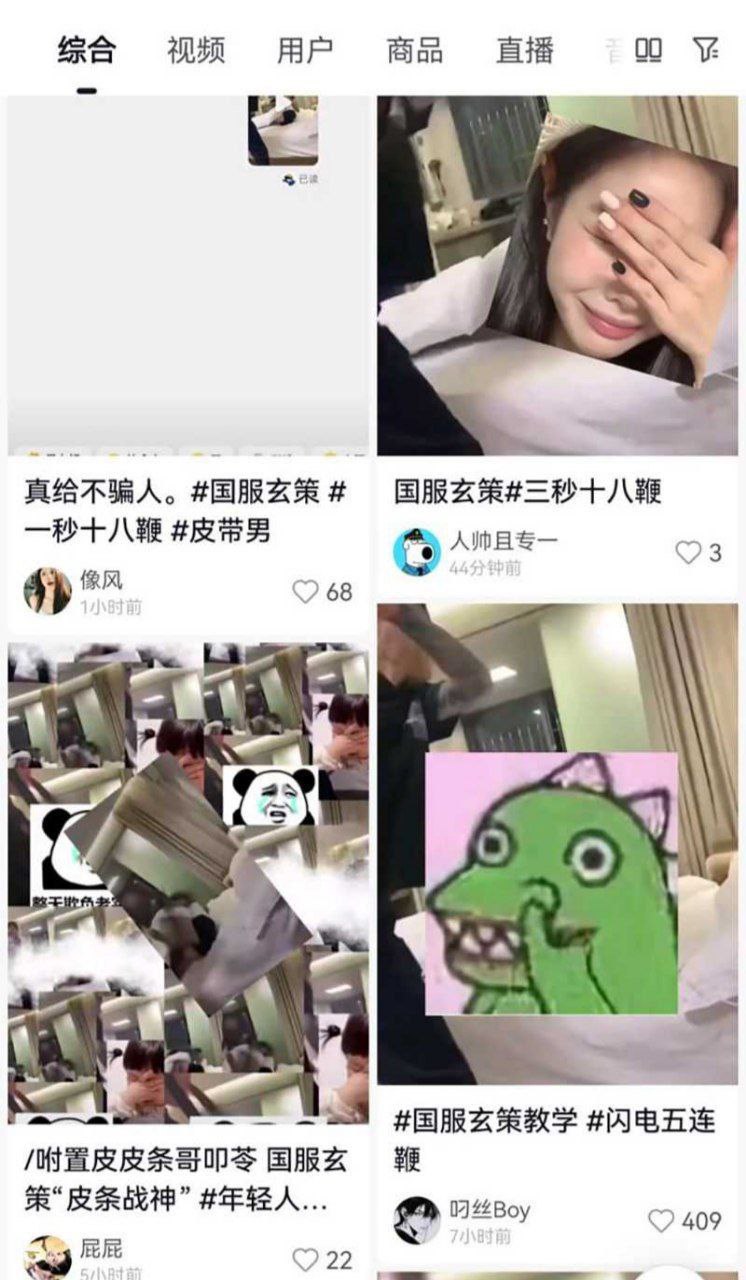Switch to the 视频 tab
Screen dimensions: 746x1280
196,50
